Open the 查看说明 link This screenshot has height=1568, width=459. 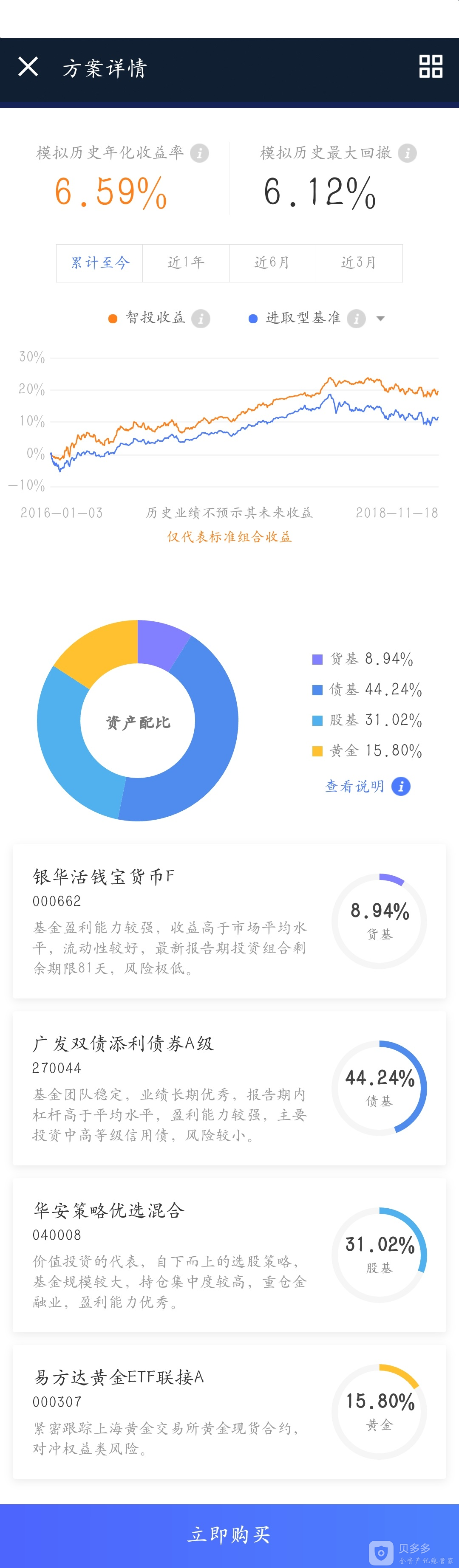coord(368,786)
